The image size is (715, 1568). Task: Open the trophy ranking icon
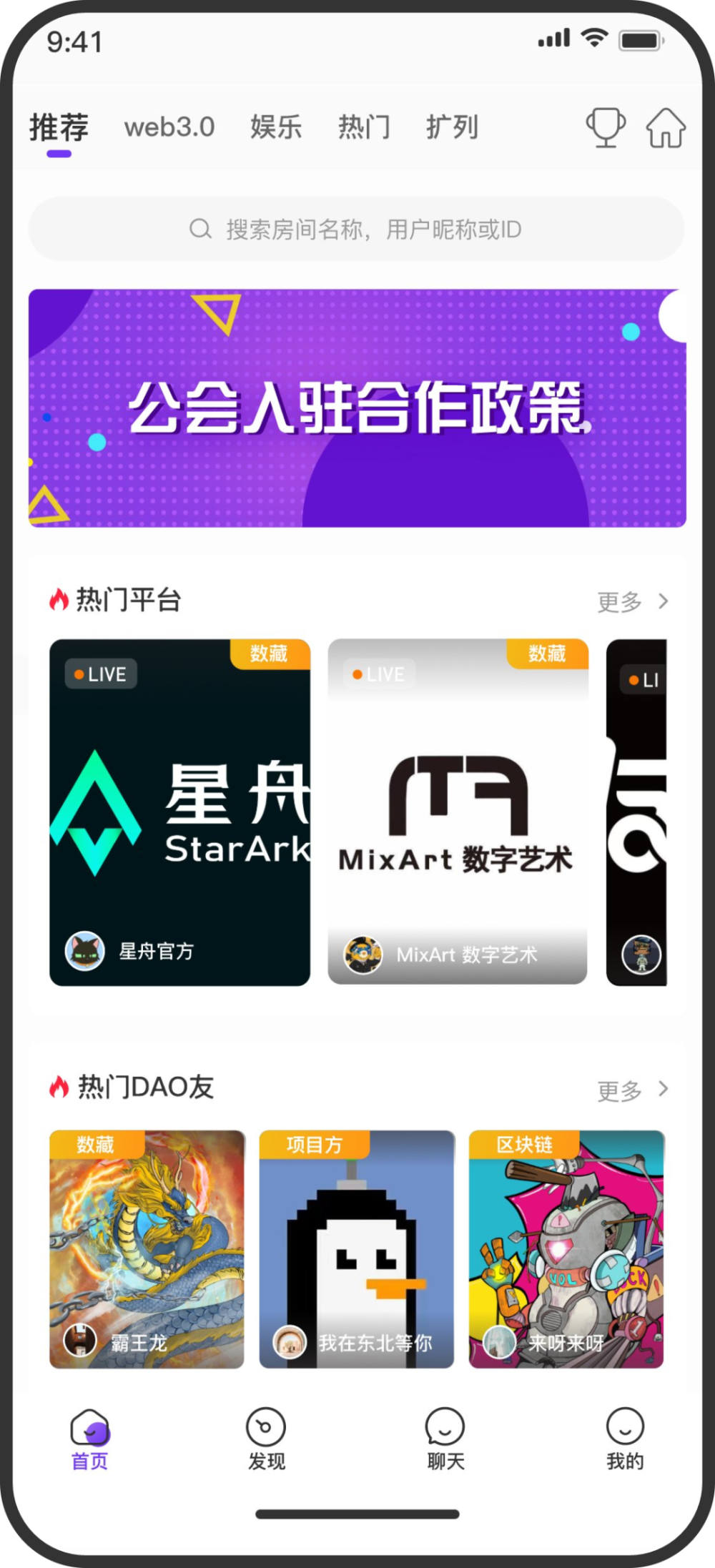click(x=606, y=127)
